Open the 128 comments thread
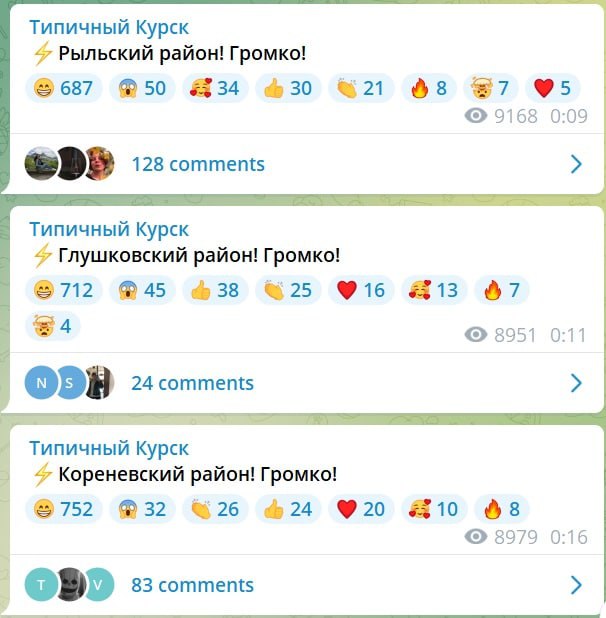 (198, 164)
